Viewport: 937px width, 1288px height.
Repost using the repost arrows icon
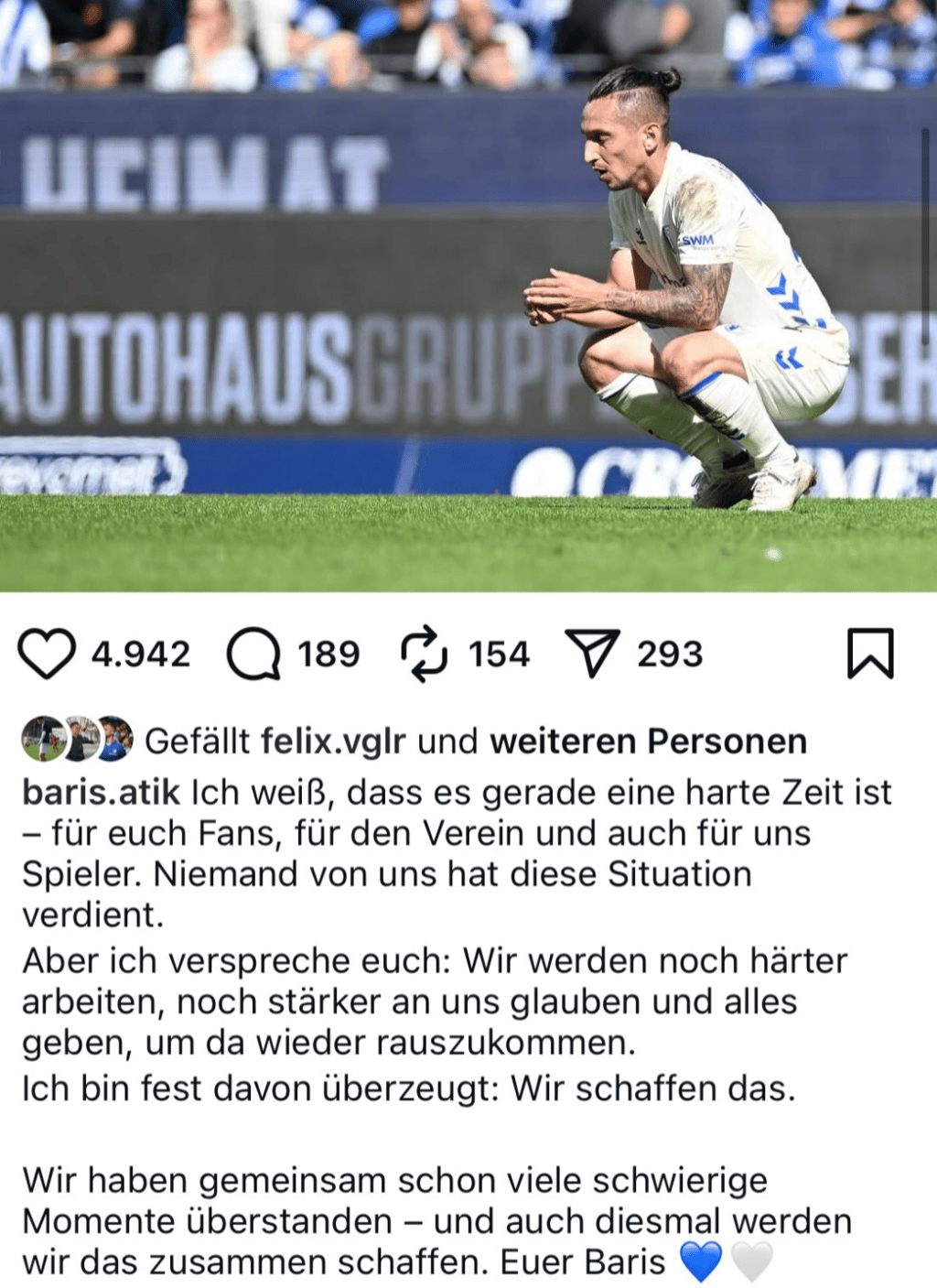[x=425, y=653]
